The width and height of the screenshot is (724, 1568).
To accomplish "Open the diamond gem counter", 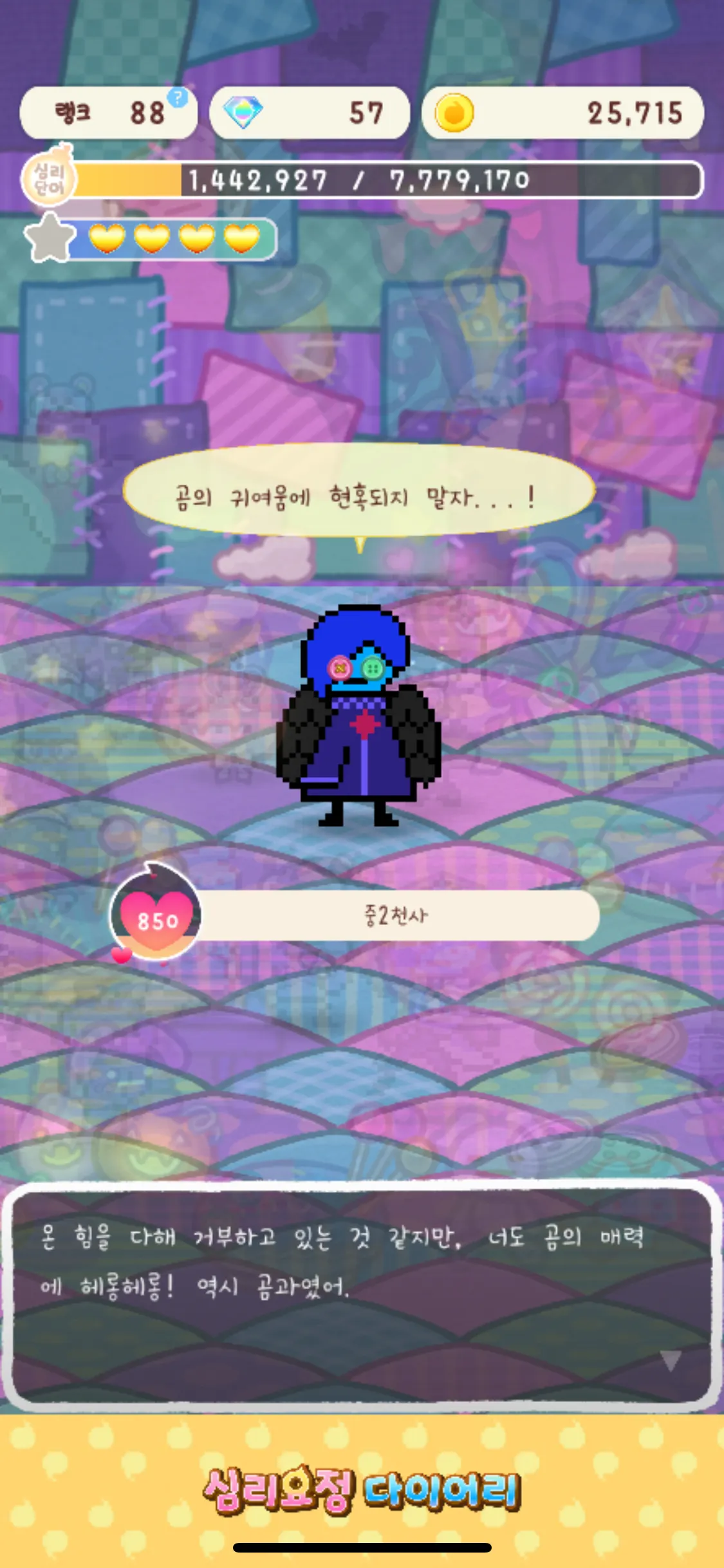I will click(310, 113).
